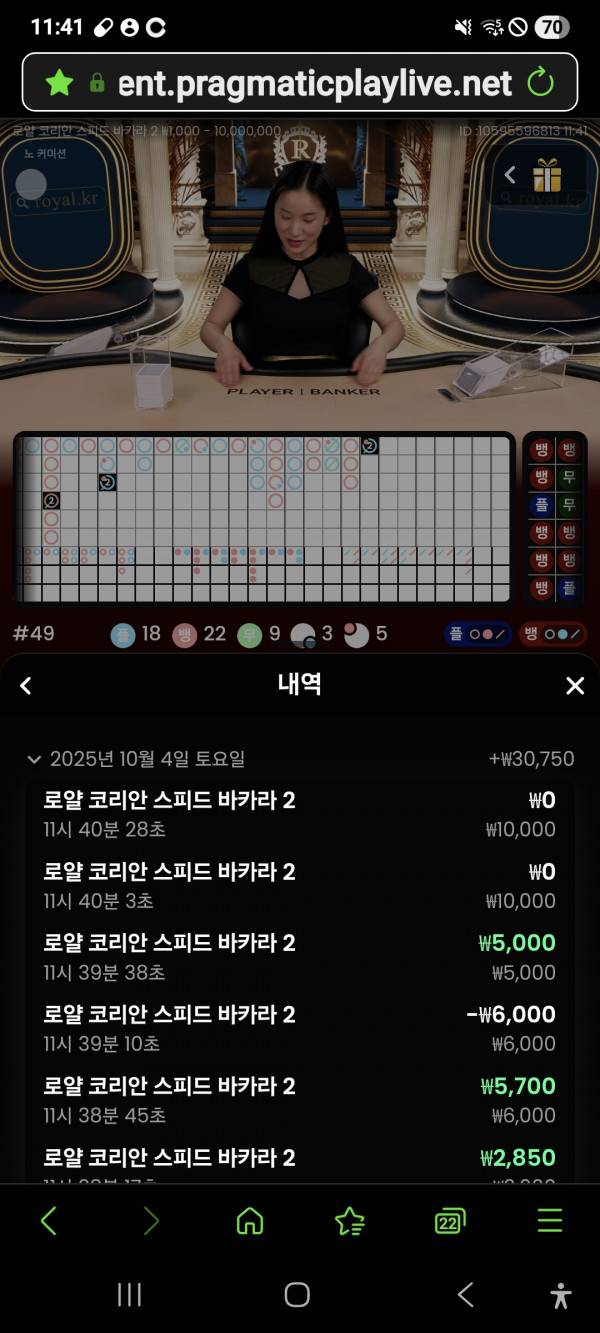Close the 내역 history panel
Viewport: 600px width, 1333px height.
tap(574, 686)
